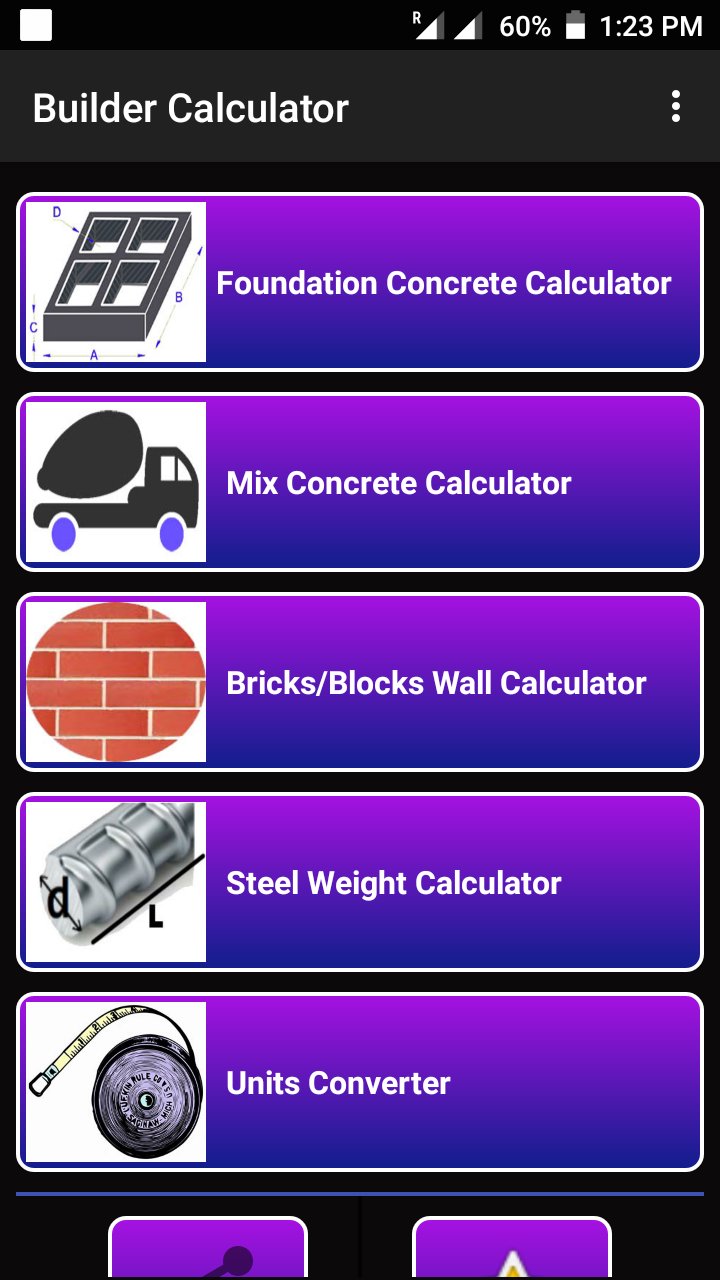Go to the Units Converter

(360, 1082)
